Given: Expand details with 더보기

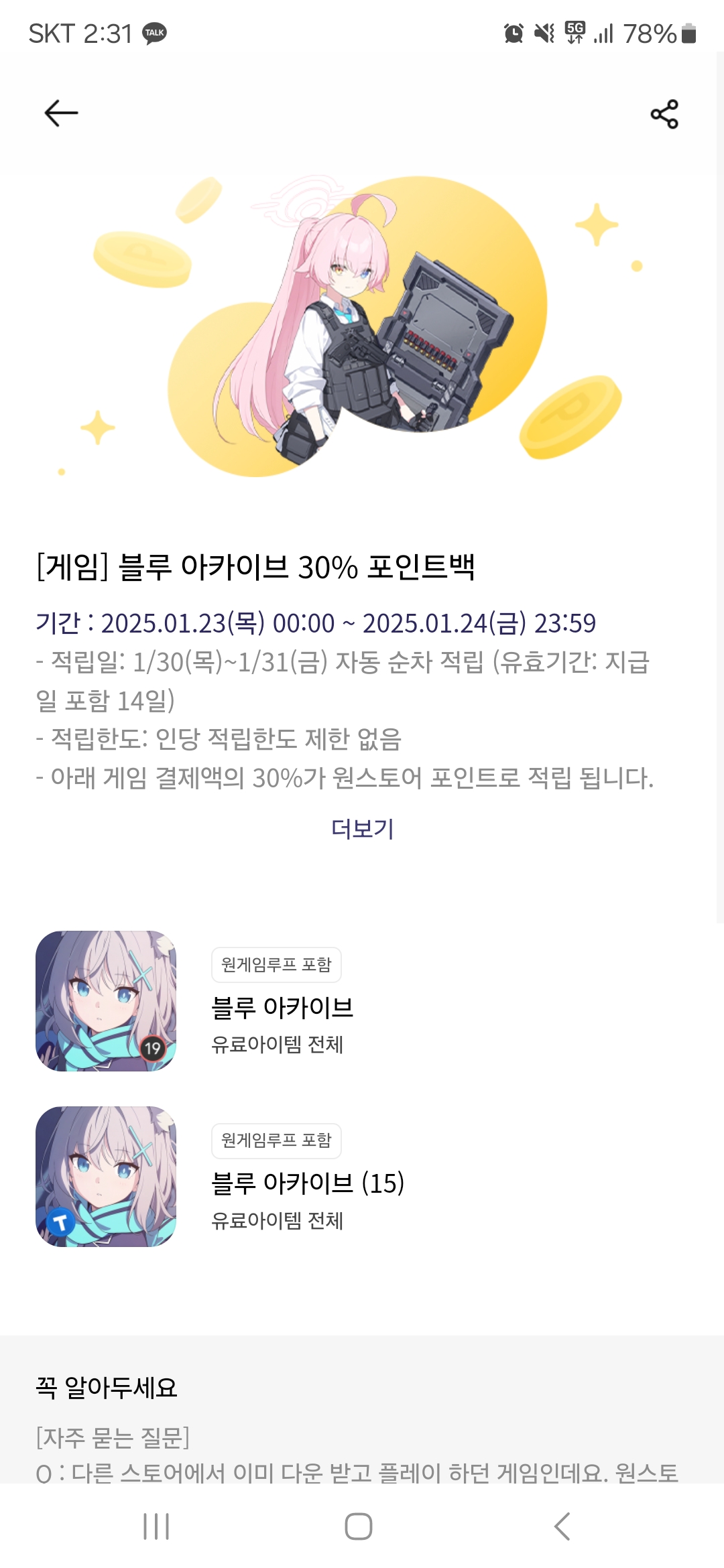Looking at the screenshot, I should click(362, 829).
